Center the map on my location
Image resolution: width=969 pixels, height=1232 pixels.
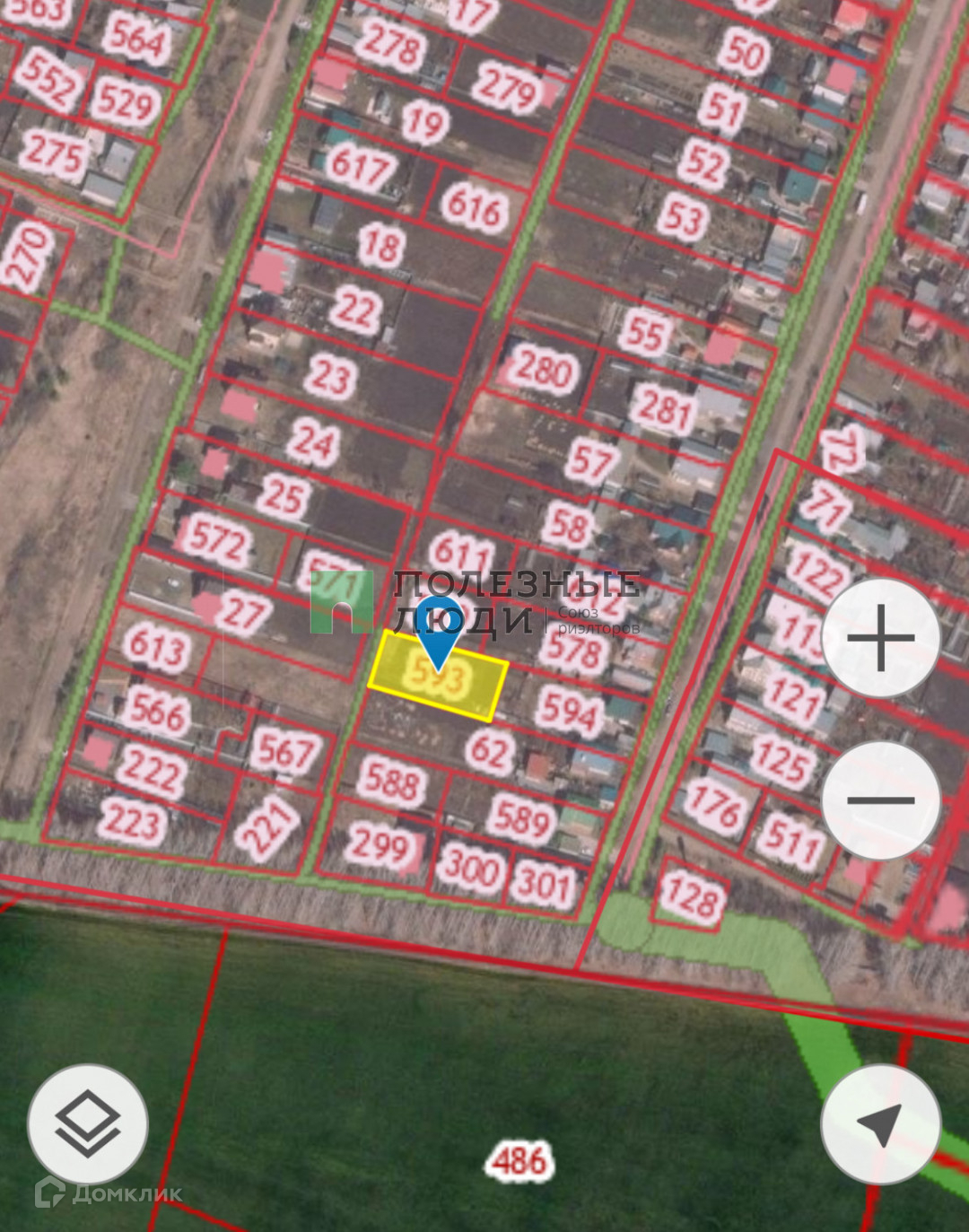click(880, 1123)
